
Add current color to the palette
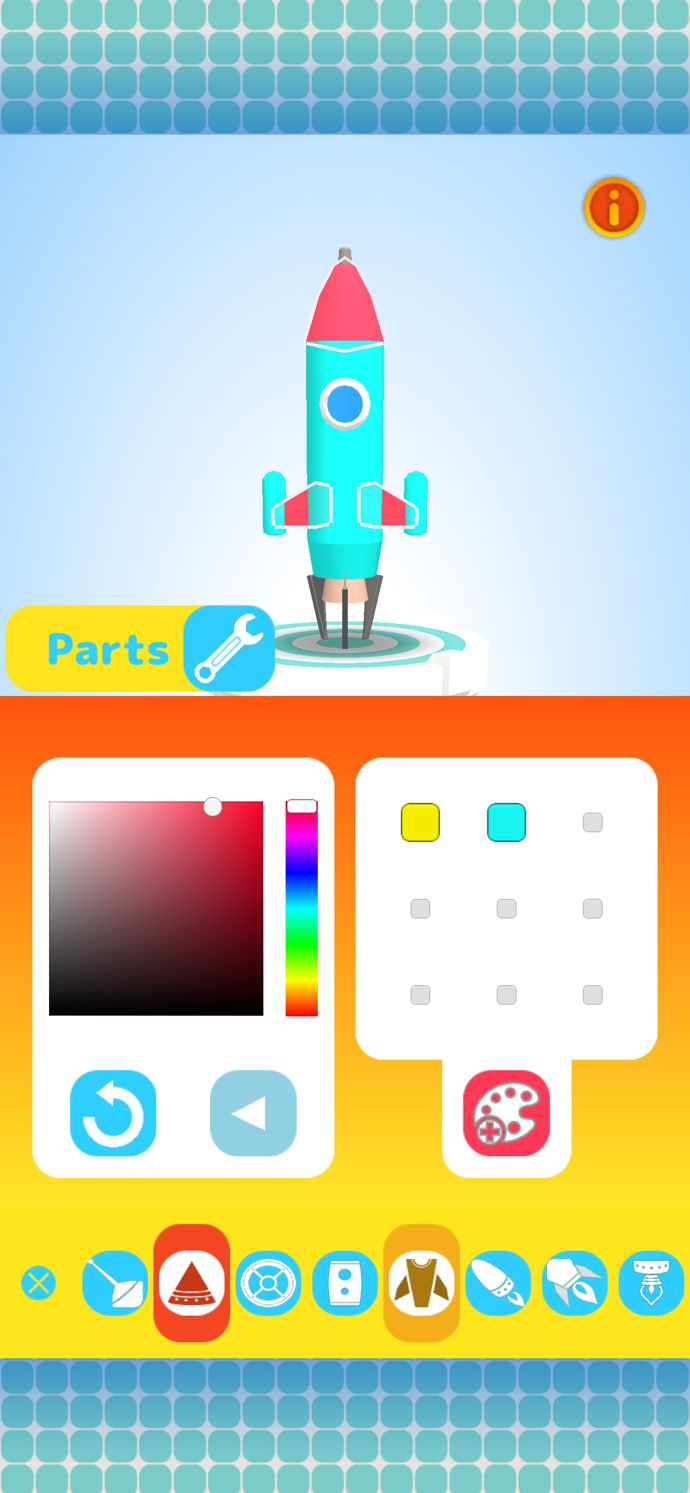(506, 1113)
